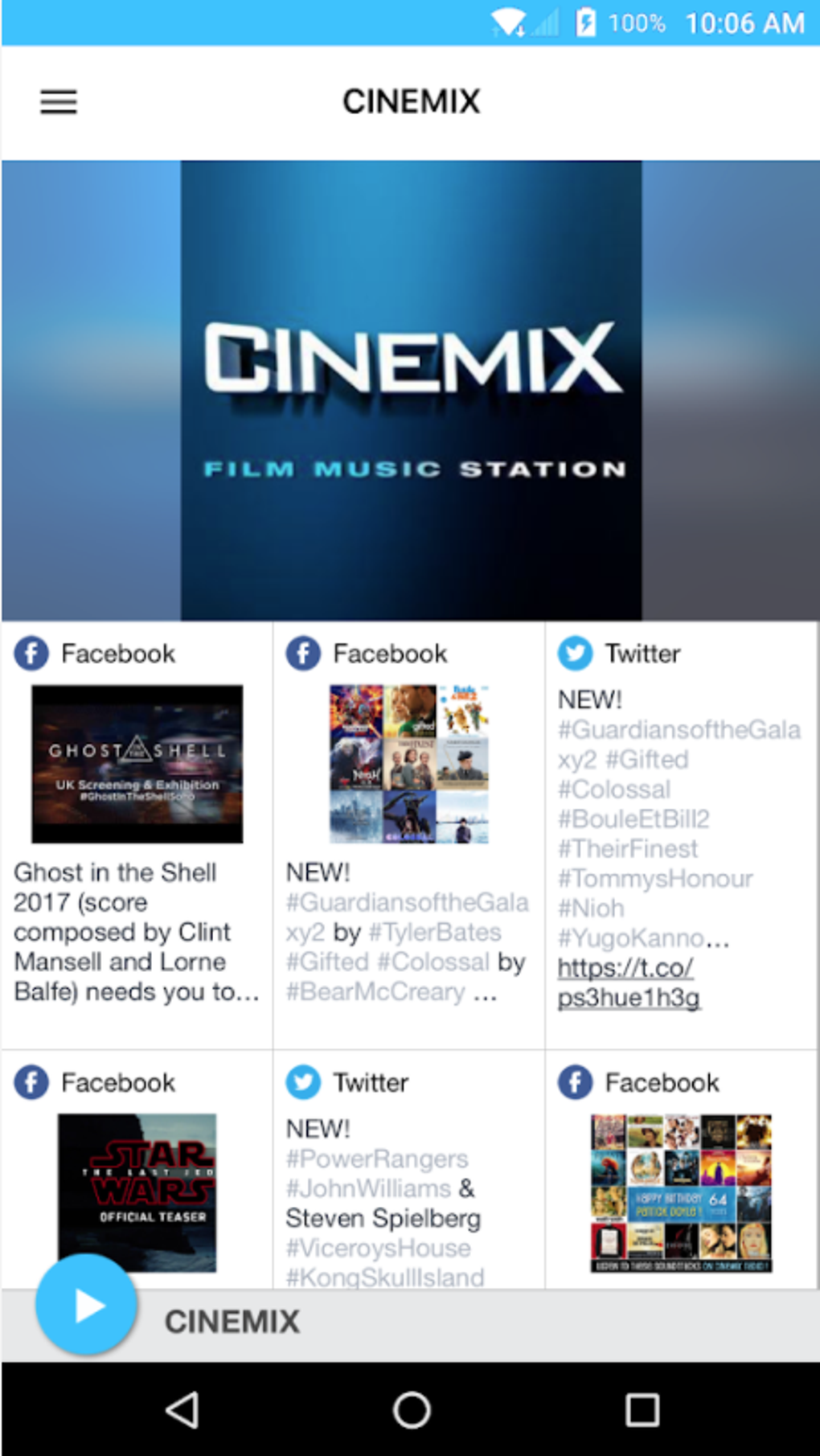The image size is (820, 1456).
Task: Open the CINEMIX Film Music Station banner
Action: 410,388
